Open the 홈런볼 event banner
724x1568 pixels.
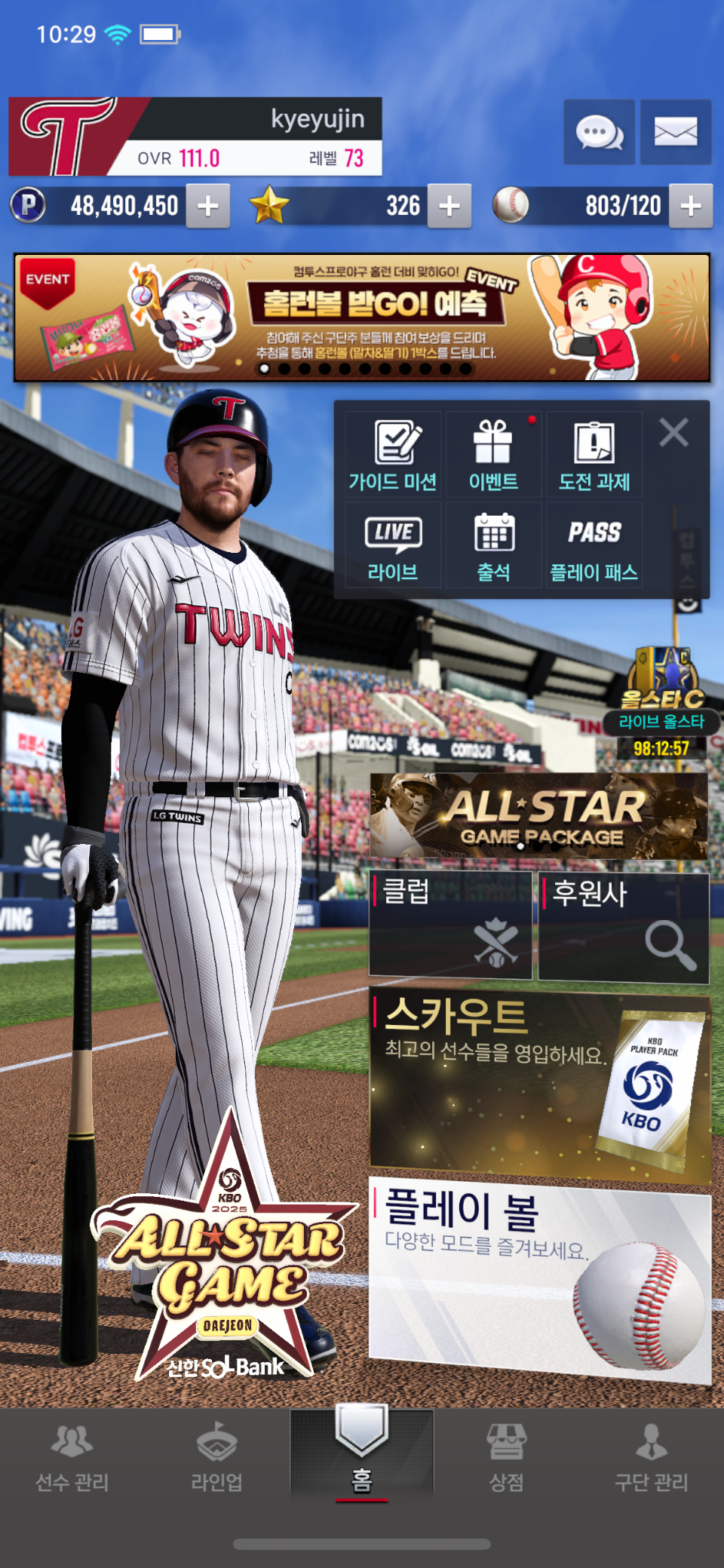(362, 317)
